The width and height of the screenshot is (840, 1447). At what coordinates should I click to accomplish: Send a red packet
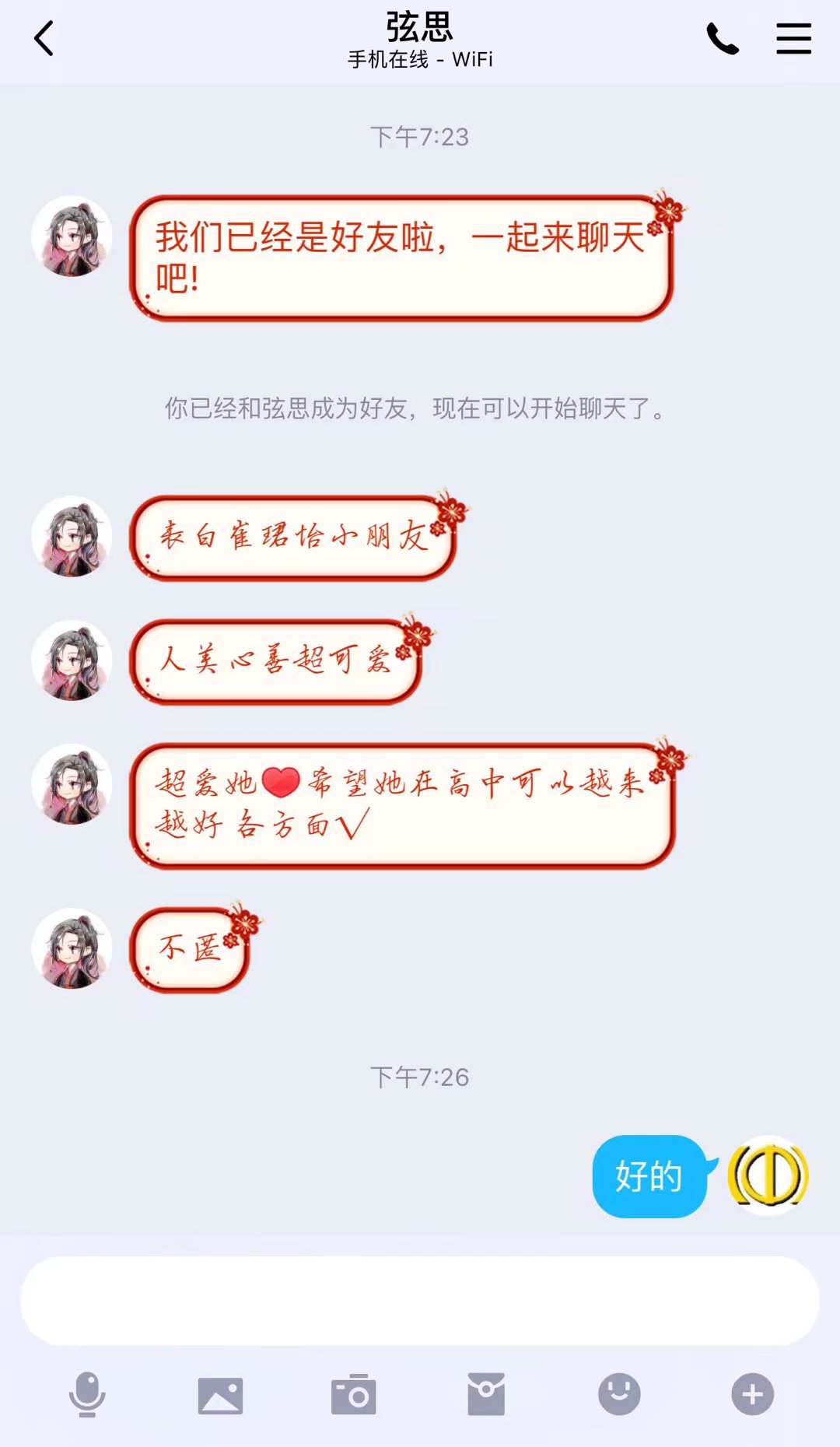click(486, 1394)
